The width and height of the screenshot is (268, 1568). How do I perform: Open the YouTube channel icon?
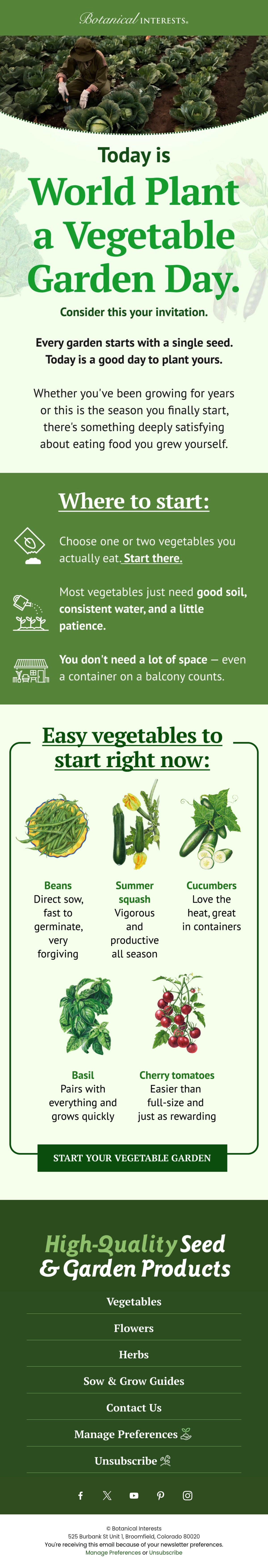[134, 1496]
